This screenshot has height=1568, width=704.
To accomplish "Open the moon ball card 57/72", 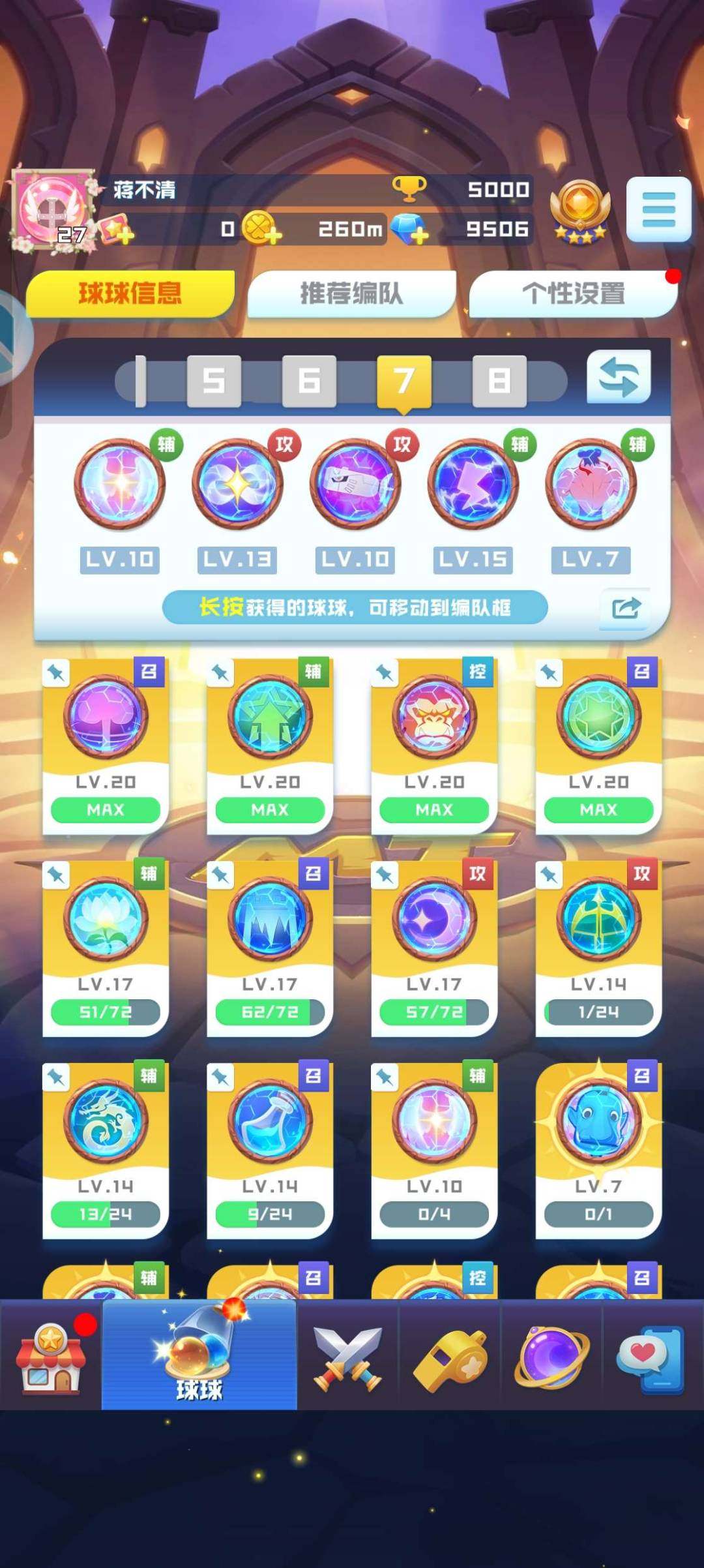I will tap(434, 946).
